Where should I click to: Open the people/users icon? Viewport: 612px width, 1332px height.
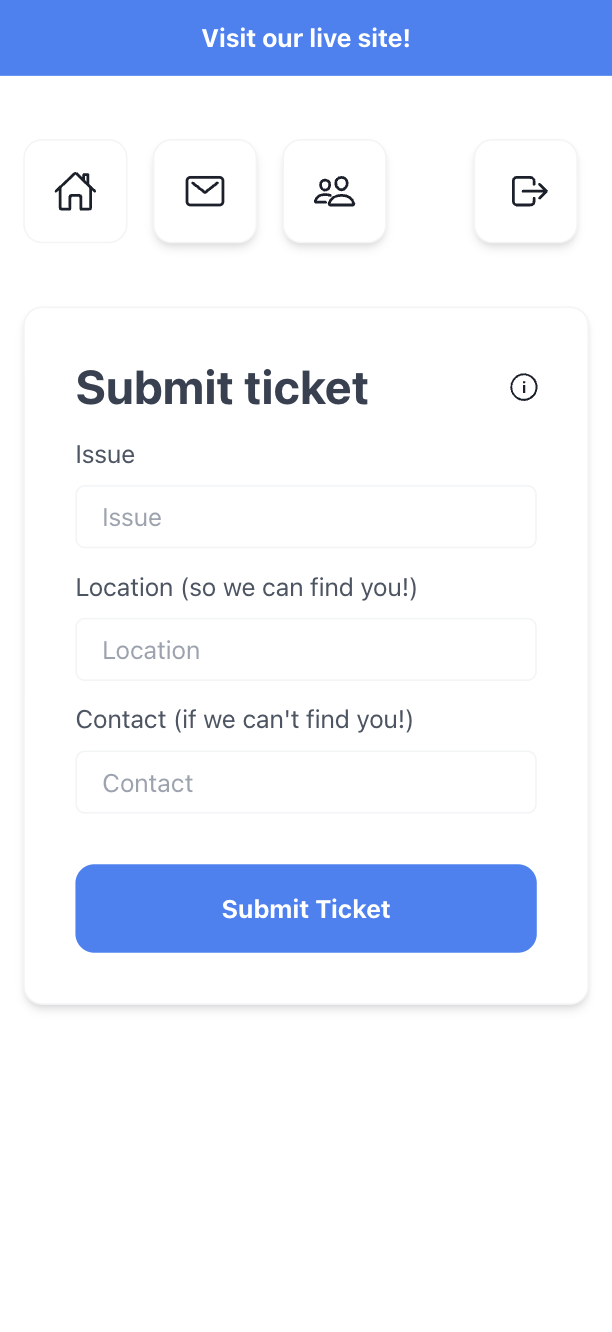tap(335, 191)
